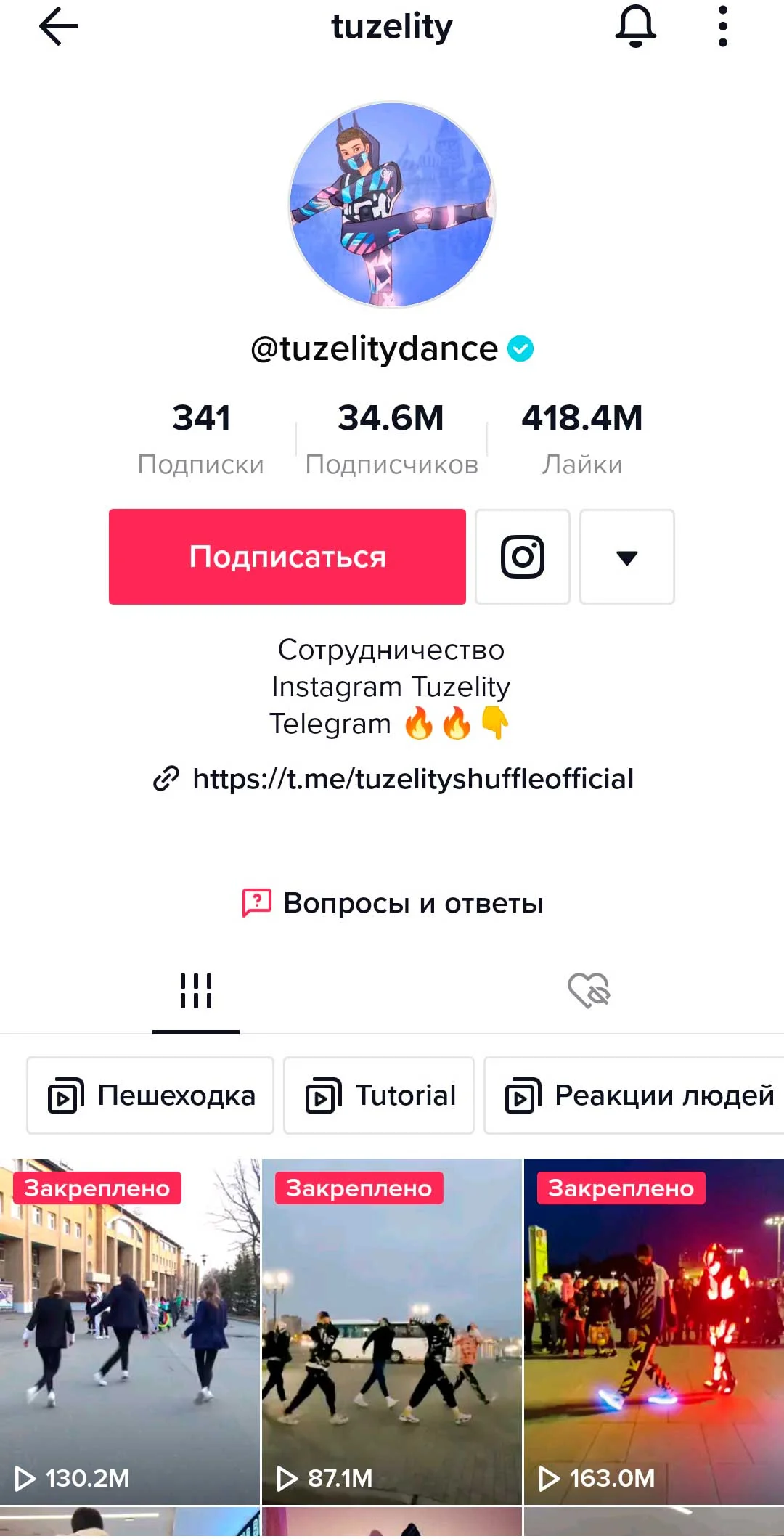The width and height of the screenshot is (784, 1539).
Task: Expand suggested accounts with the dropdown arrow
Action: (x=627, y=557)
